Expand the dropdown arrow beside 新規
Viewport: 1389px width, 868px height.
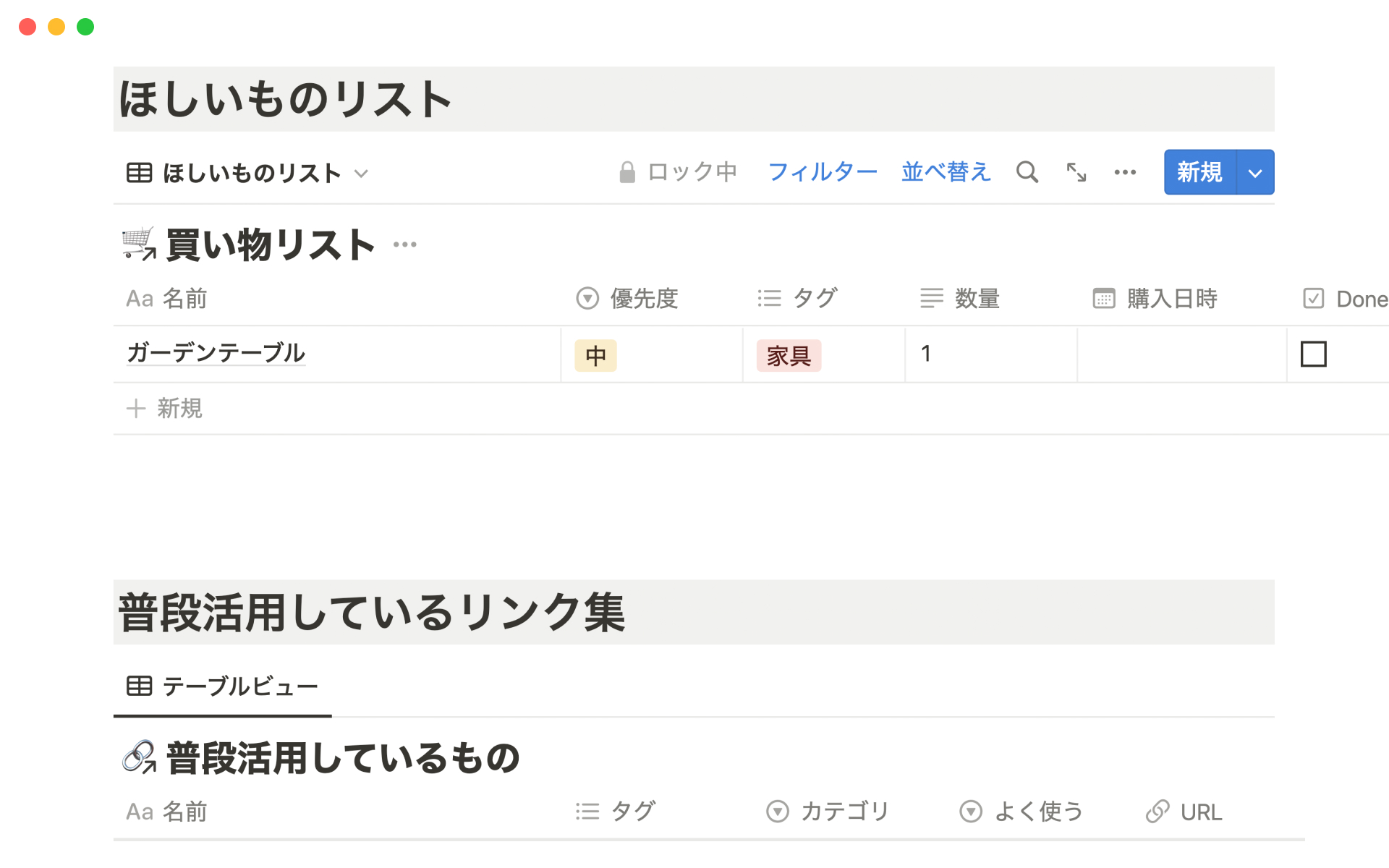pos(1255,173)
